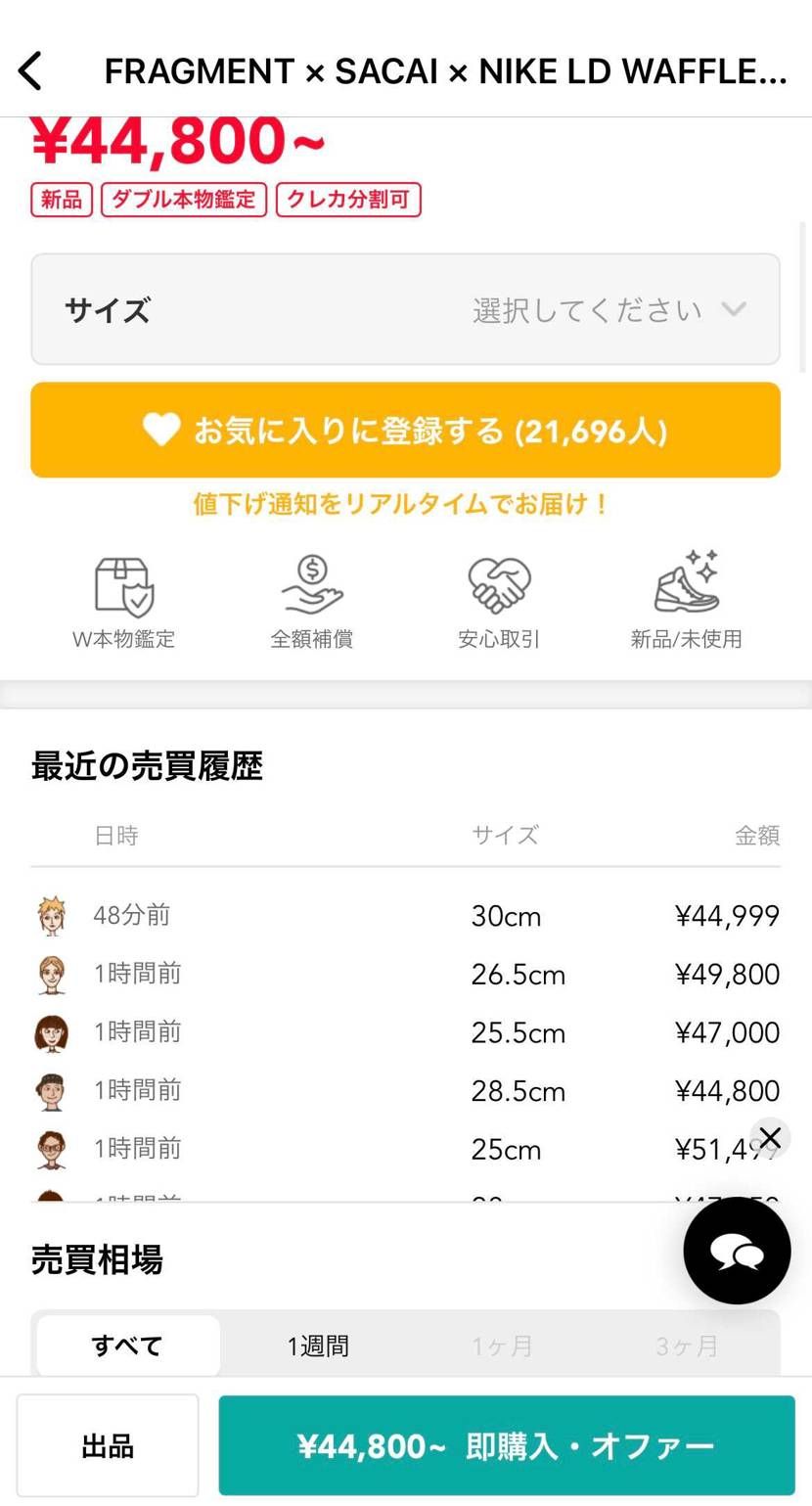Register favorite with お気に入りに登録する button

click(x=405, y=430)
